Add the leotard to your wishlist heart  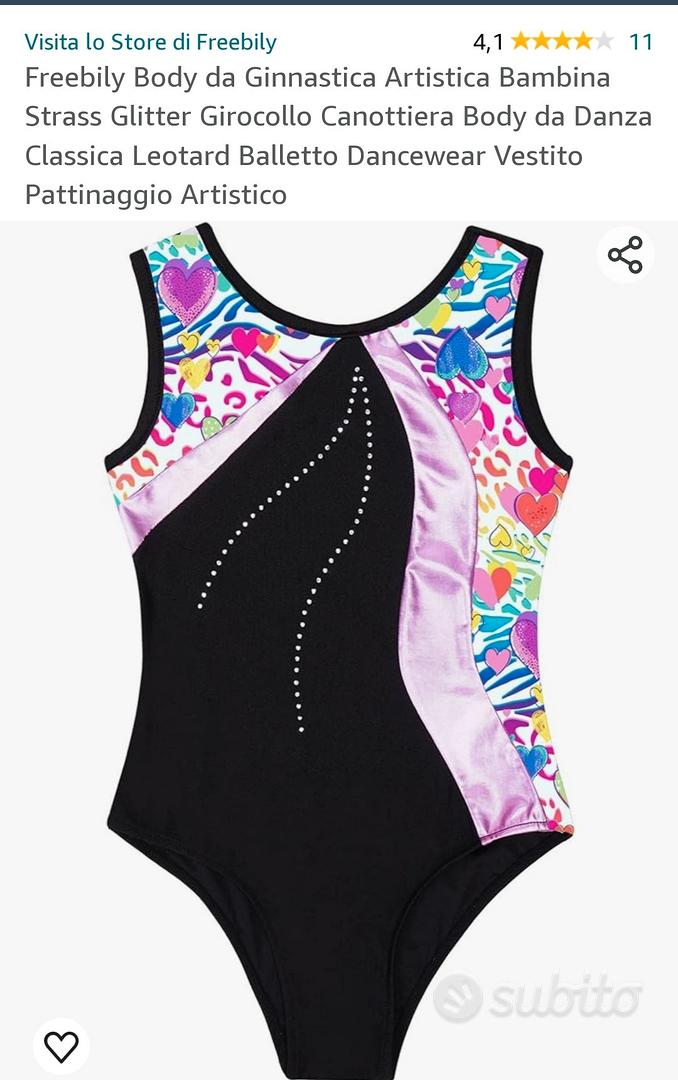pyautogui.click(x=61, y=1046)
